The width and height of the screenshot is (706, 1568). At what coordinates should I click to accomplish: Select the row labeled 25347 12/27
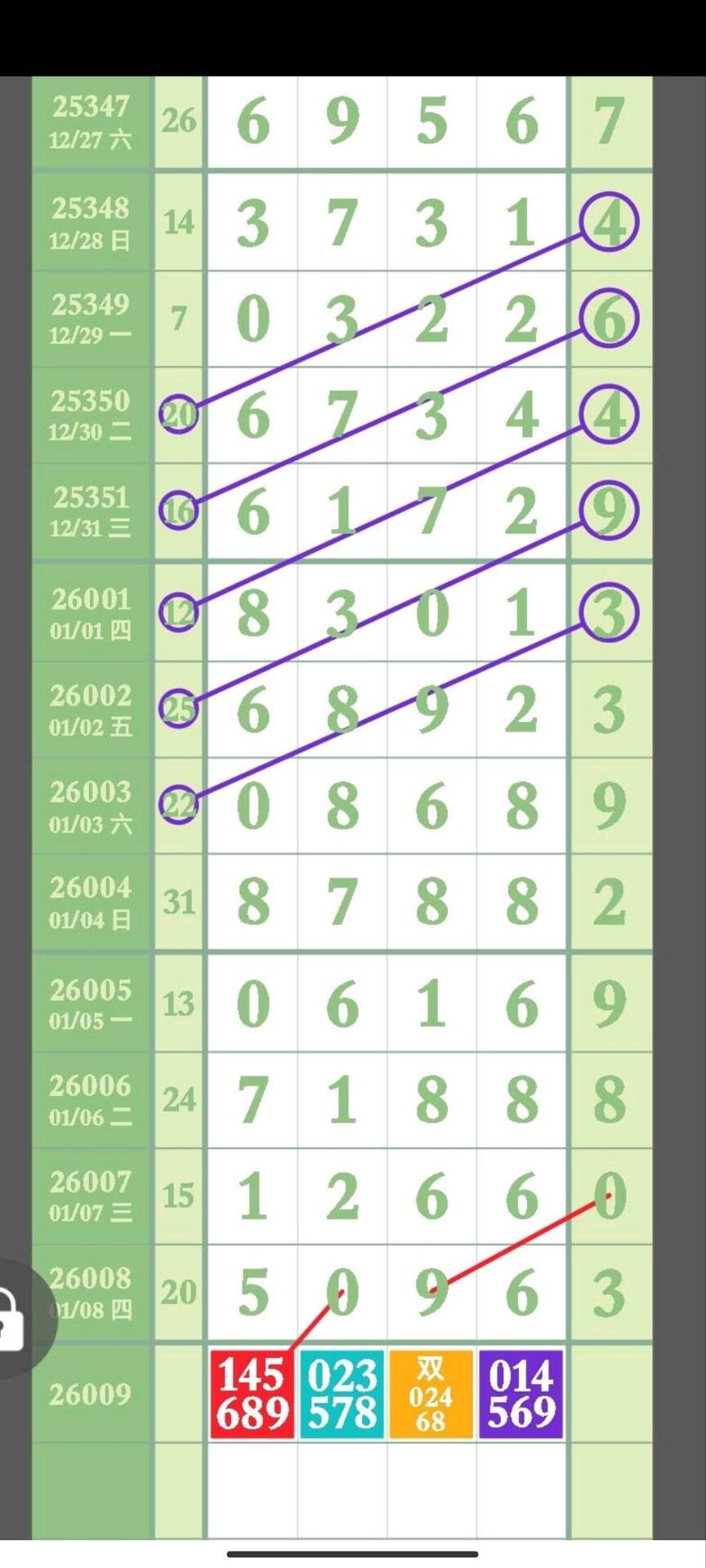92,121
